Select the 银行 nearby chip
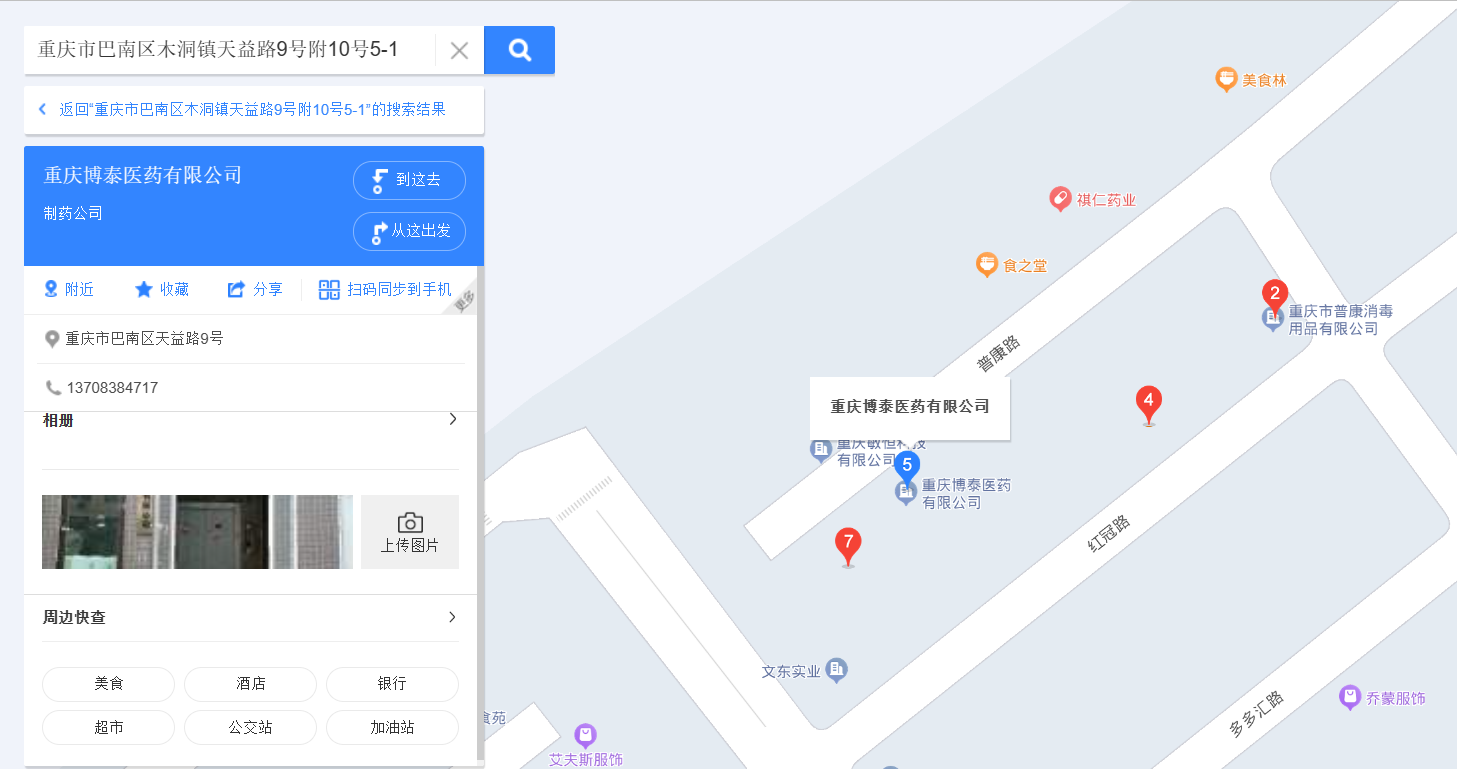 (392, 684)
